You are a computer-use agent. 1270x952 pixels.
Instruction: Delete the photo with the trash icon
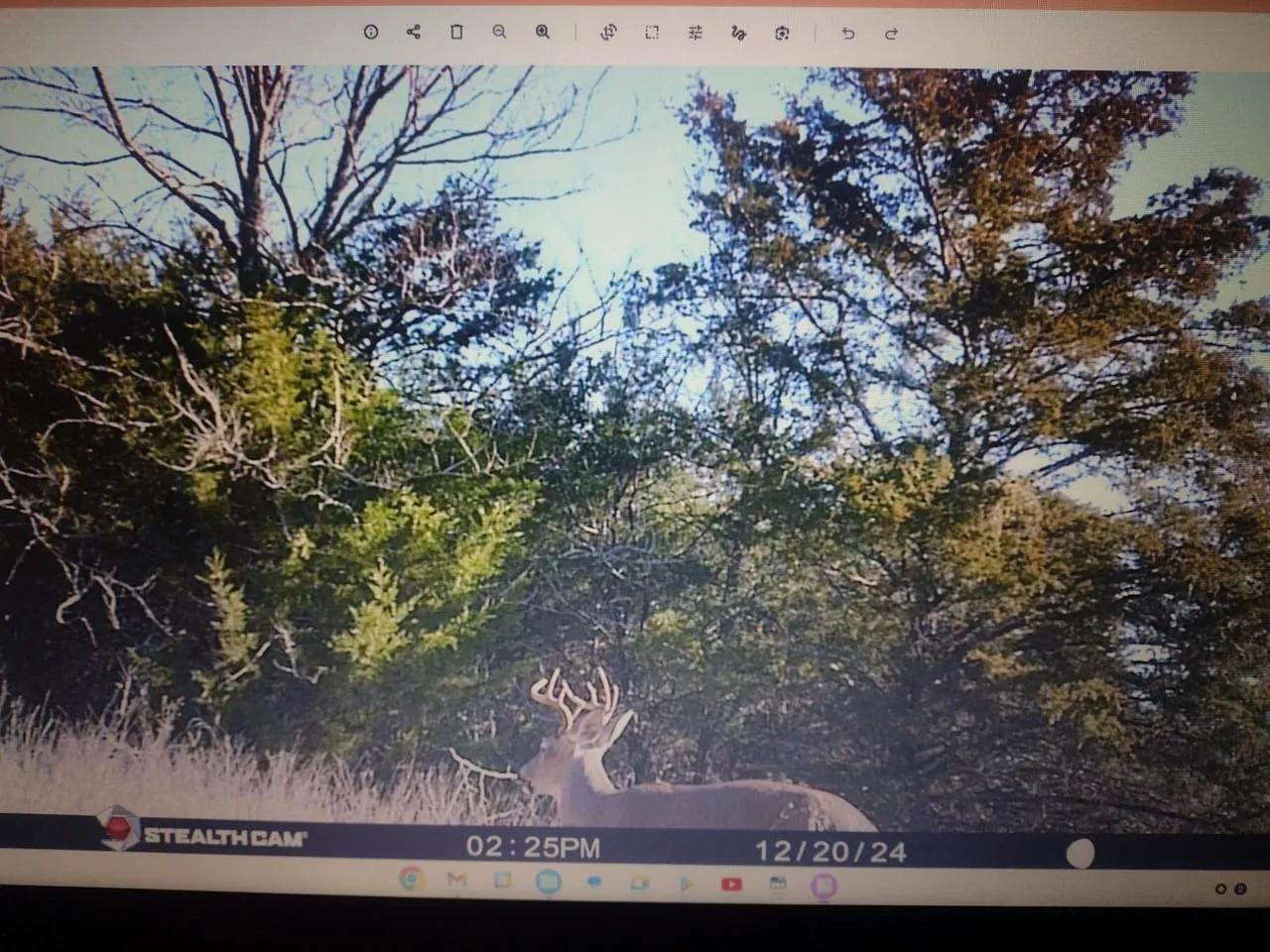456,33
